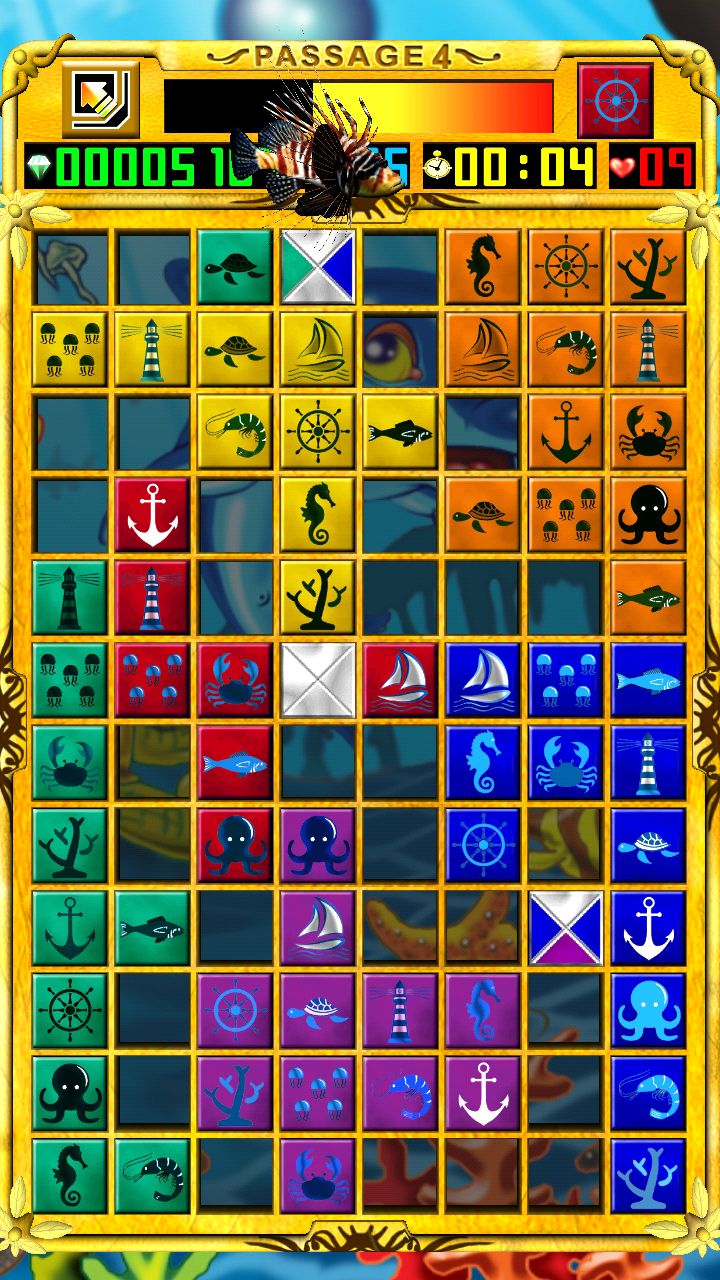The height and width of the screenshot is (1280, 720).
Task: Choose the yellow coral tile
Action: [x=318, y=598]
